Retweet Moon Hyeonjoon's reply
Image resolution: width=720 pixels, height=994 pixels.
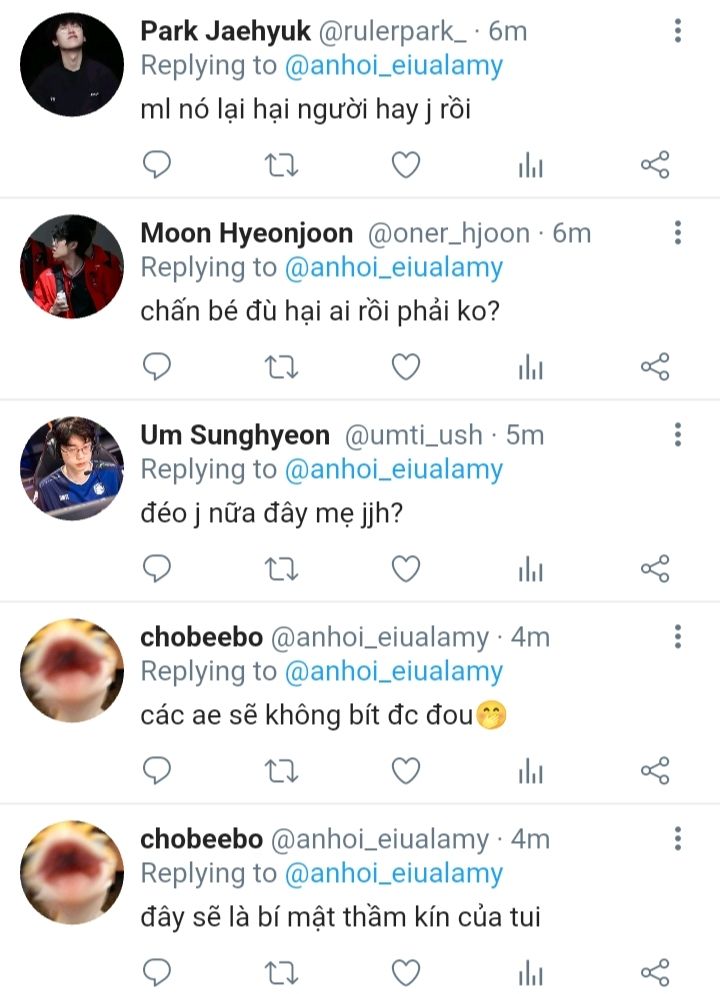tap(281, 367)
